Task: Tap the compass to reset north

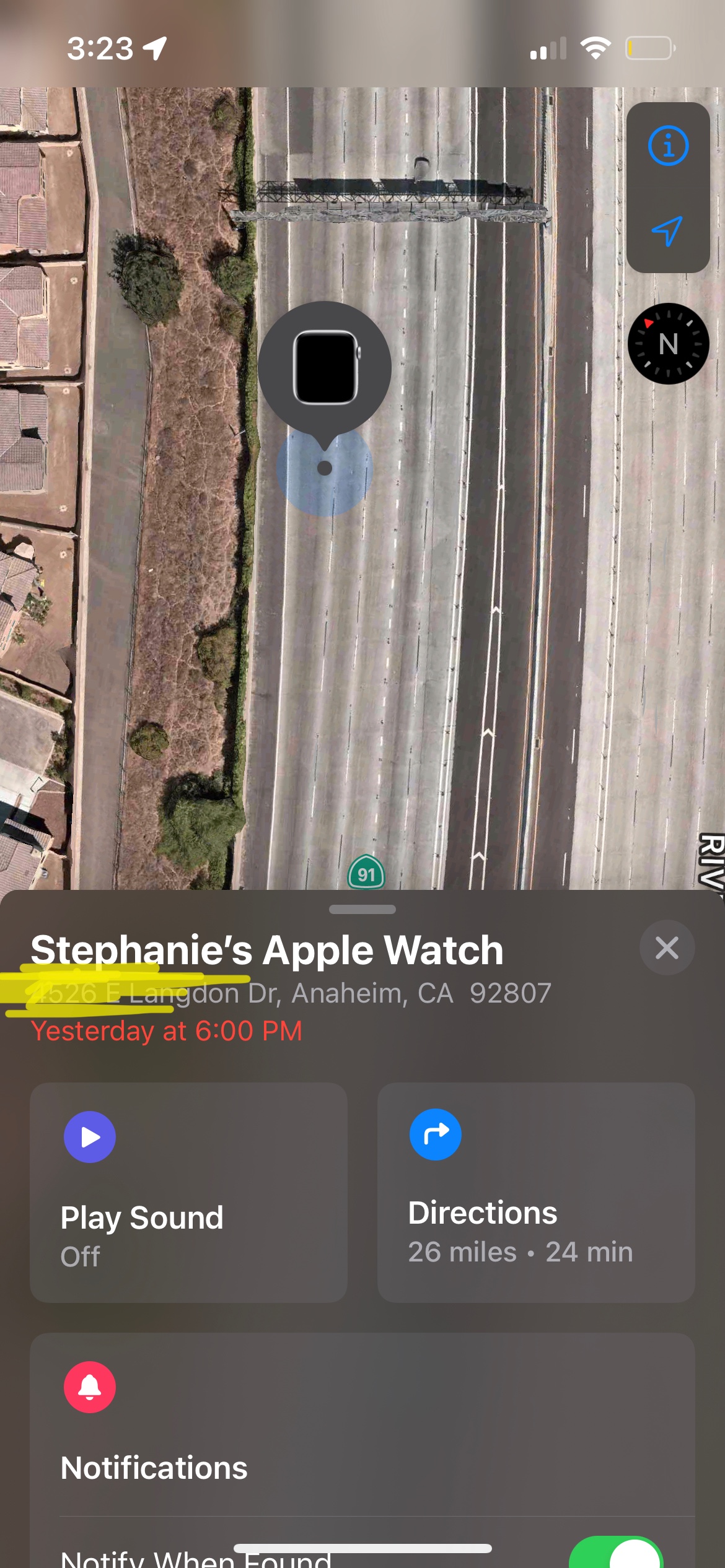Action: tap(668, 344)
